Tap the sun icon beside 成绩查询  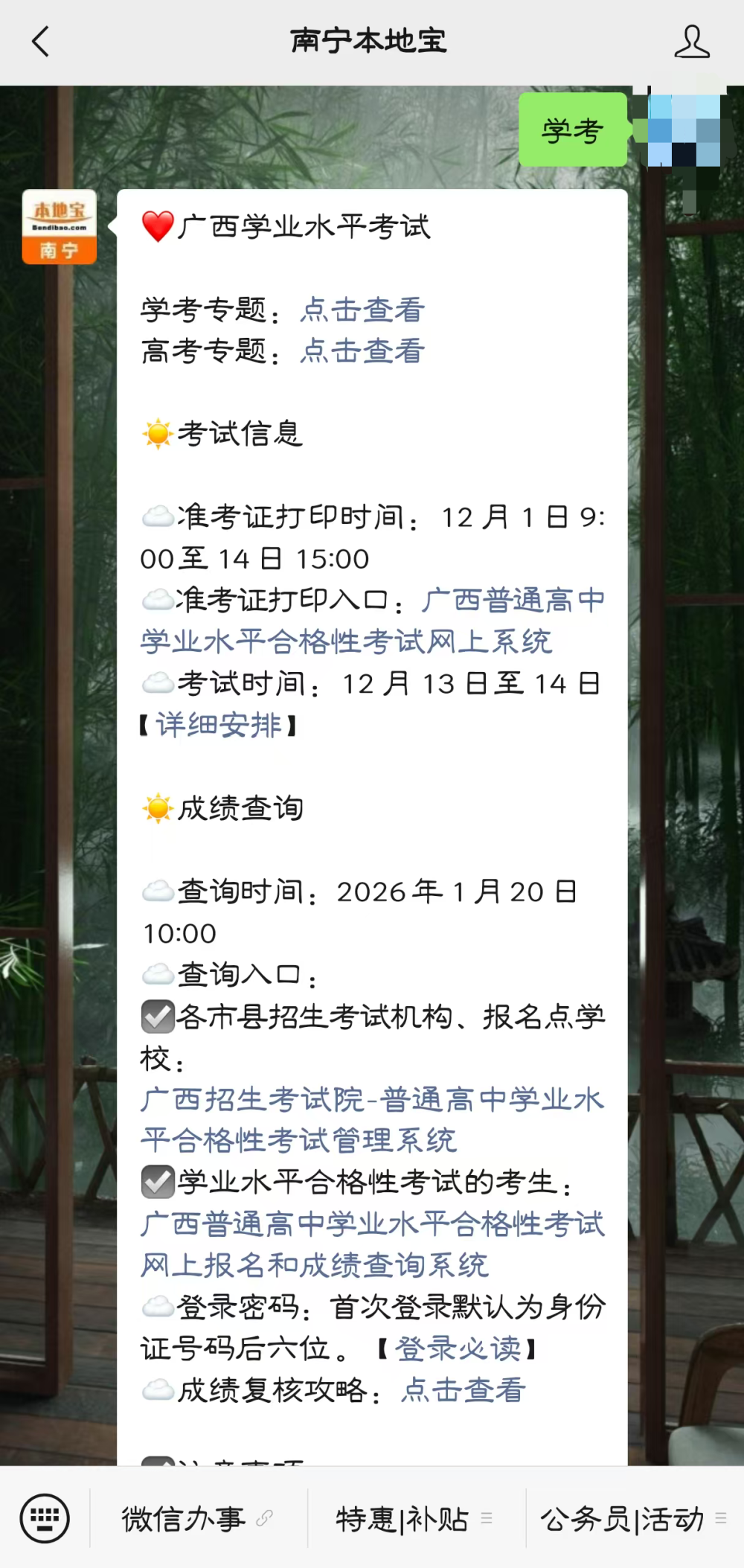[x=158, y=807]
